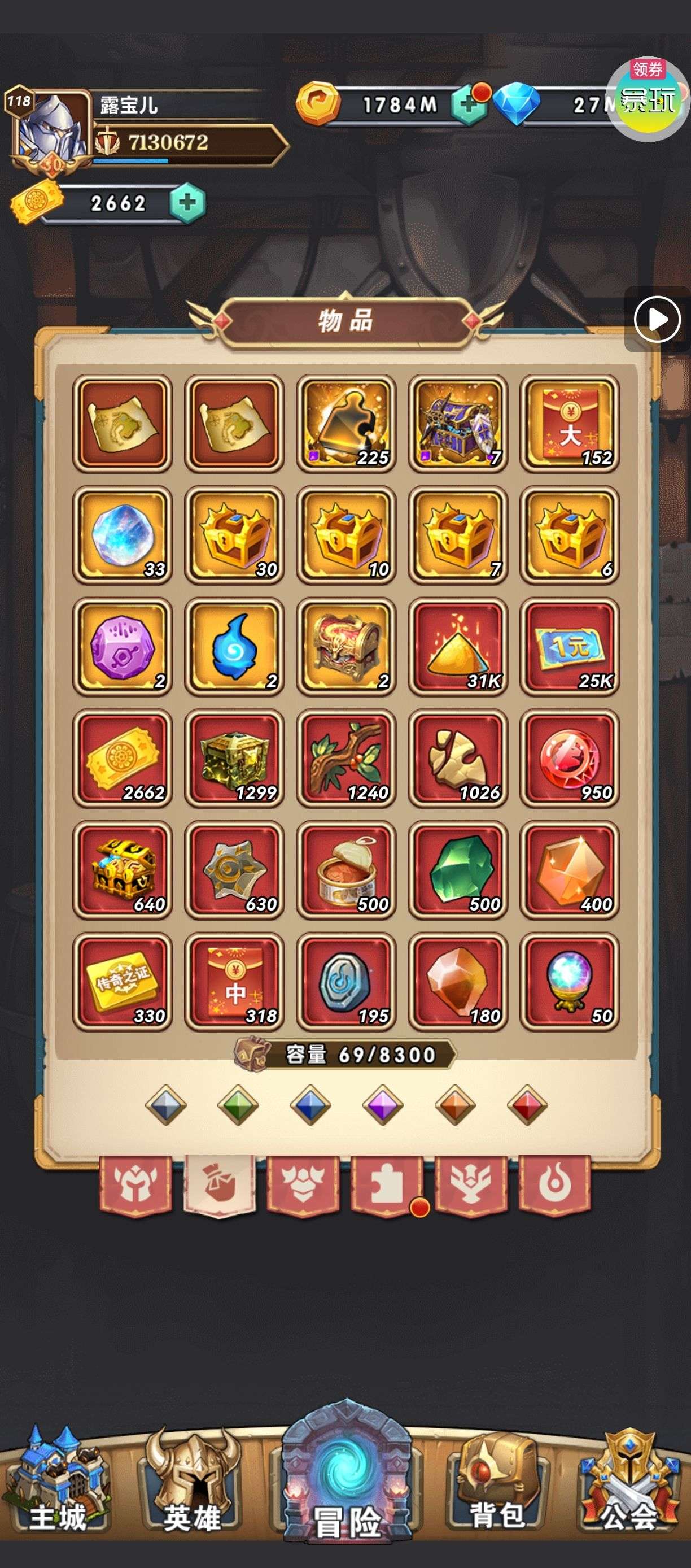The width and height of the screenshot is (691, 1568).
Task: Switch to the helmet equipment tab
Action: click(135, 1186)
